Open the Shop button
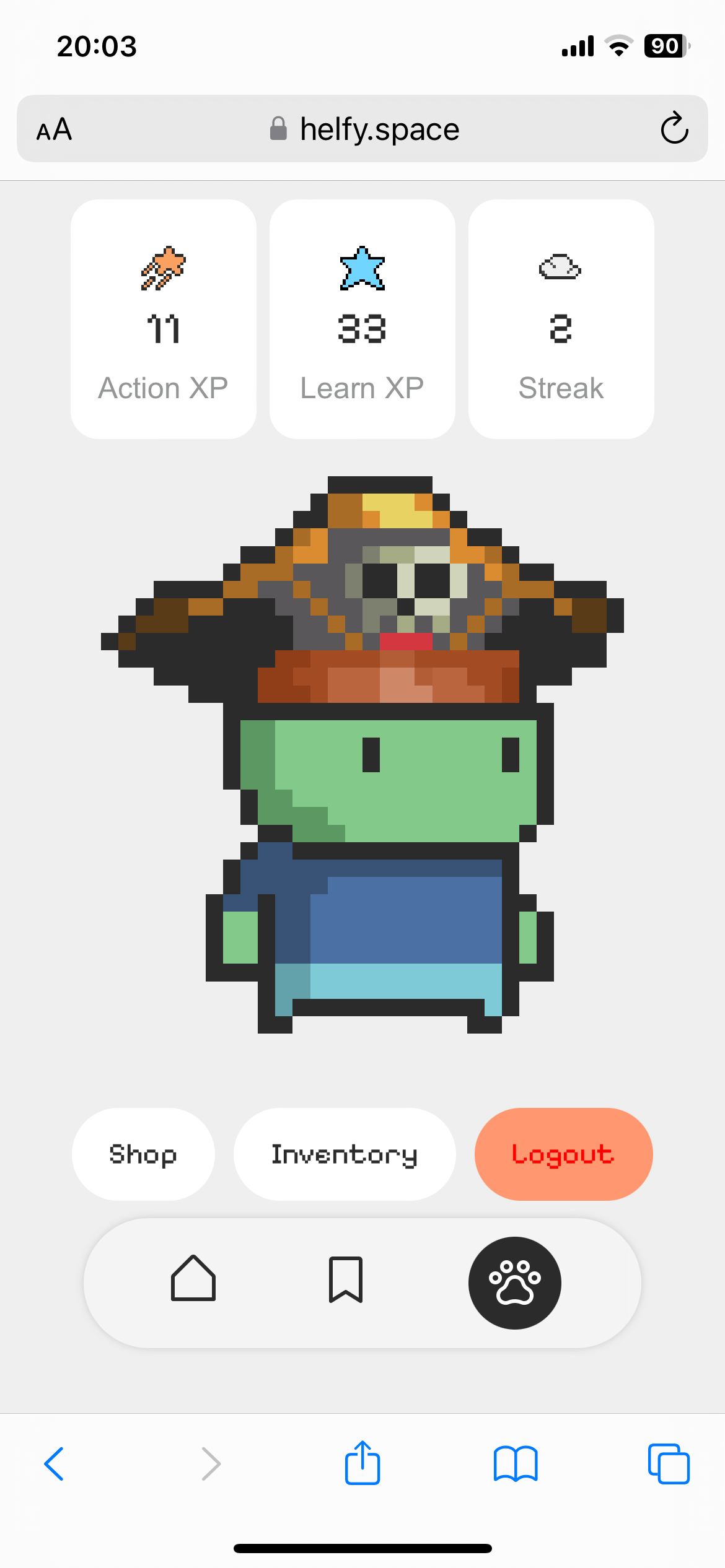This screenshot has width=725, height=1568. pyautogui.click(x=143, y=1154)
